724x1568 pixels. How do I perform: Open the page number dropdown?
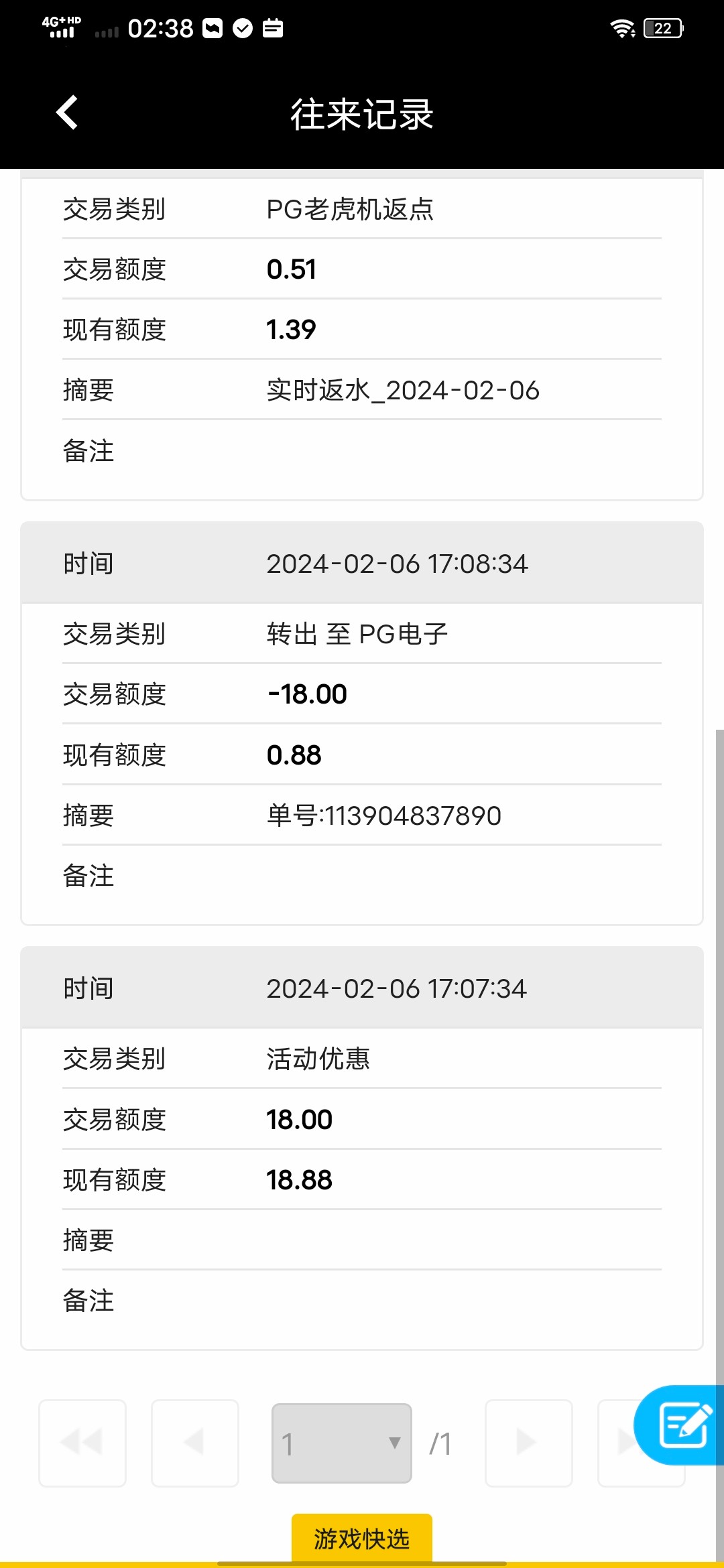tap(341, 1443)
